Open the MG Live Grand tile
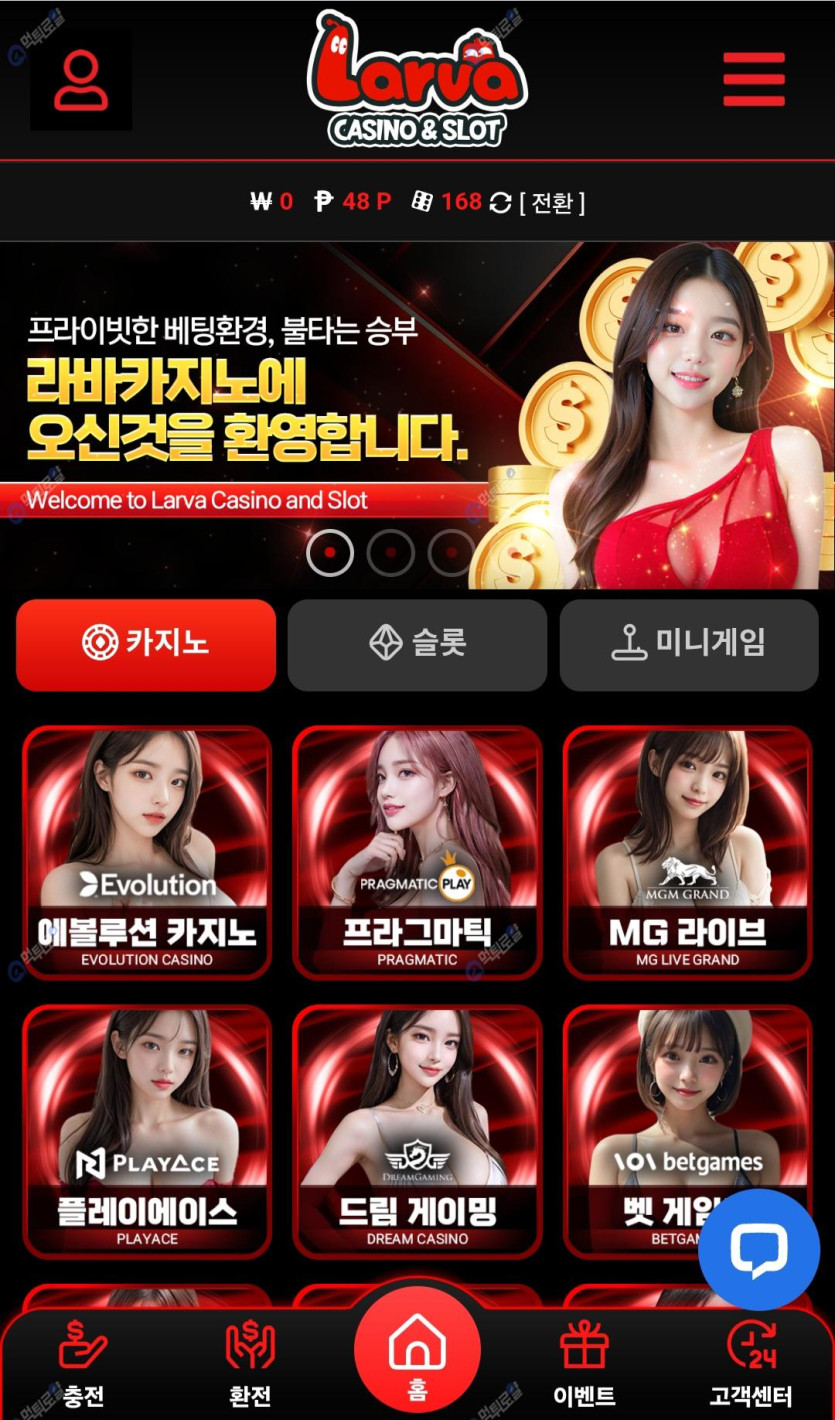The width and height of the screenshot is (835, 1420). point(688,852)
